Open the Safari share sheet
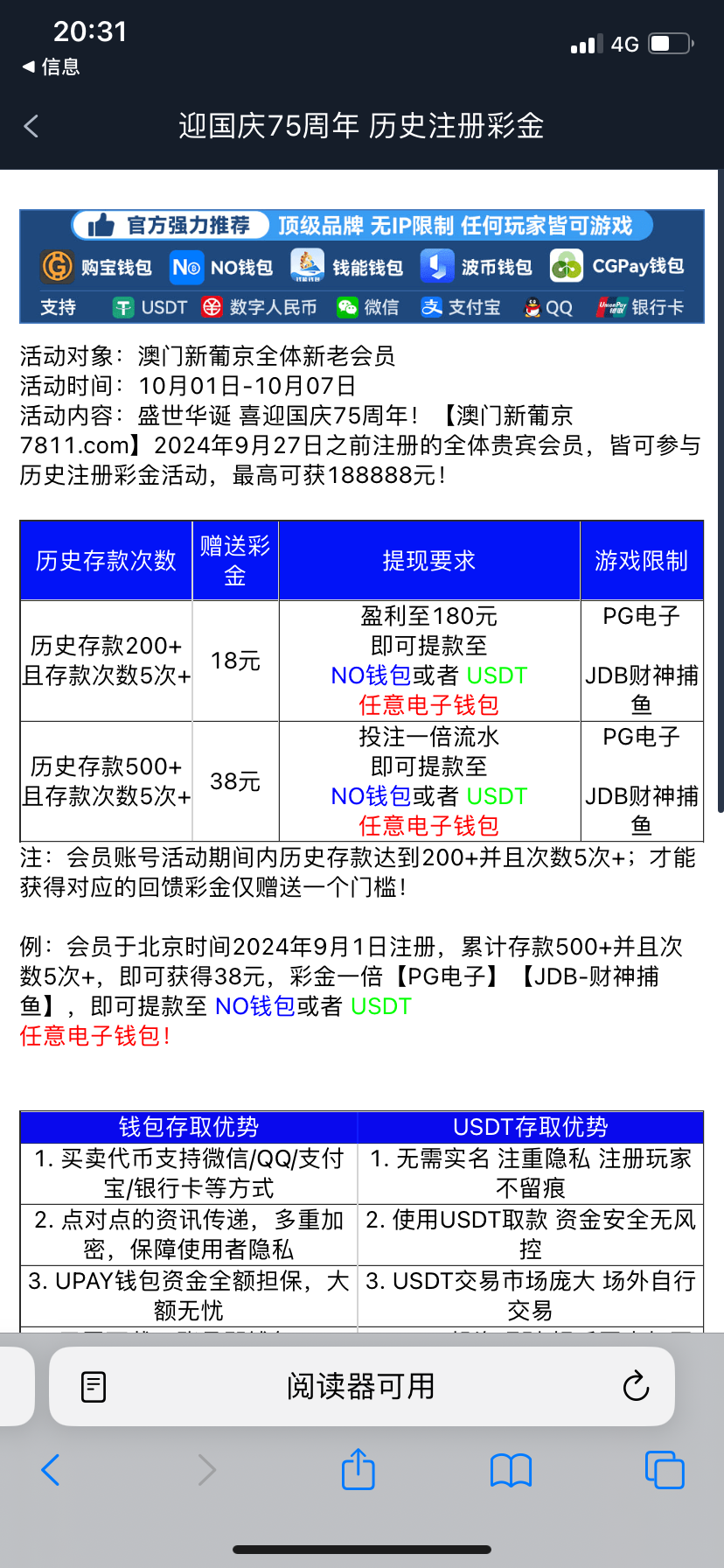 359,1468
